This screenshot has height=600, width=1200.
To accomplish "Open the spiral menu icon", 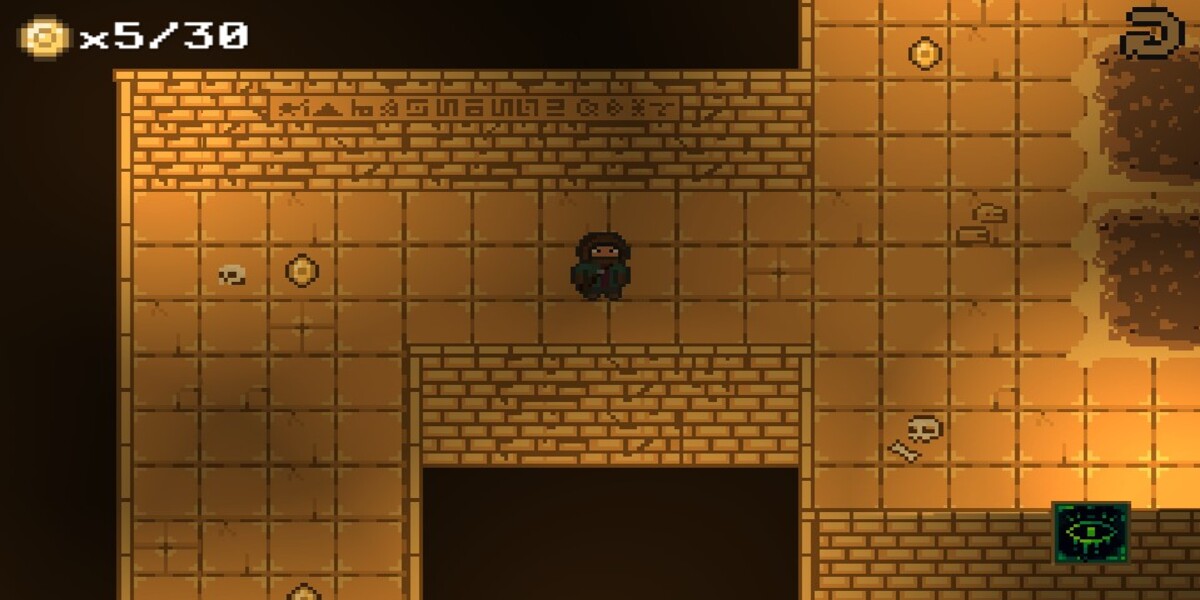I will click(x=1152, y=34).
